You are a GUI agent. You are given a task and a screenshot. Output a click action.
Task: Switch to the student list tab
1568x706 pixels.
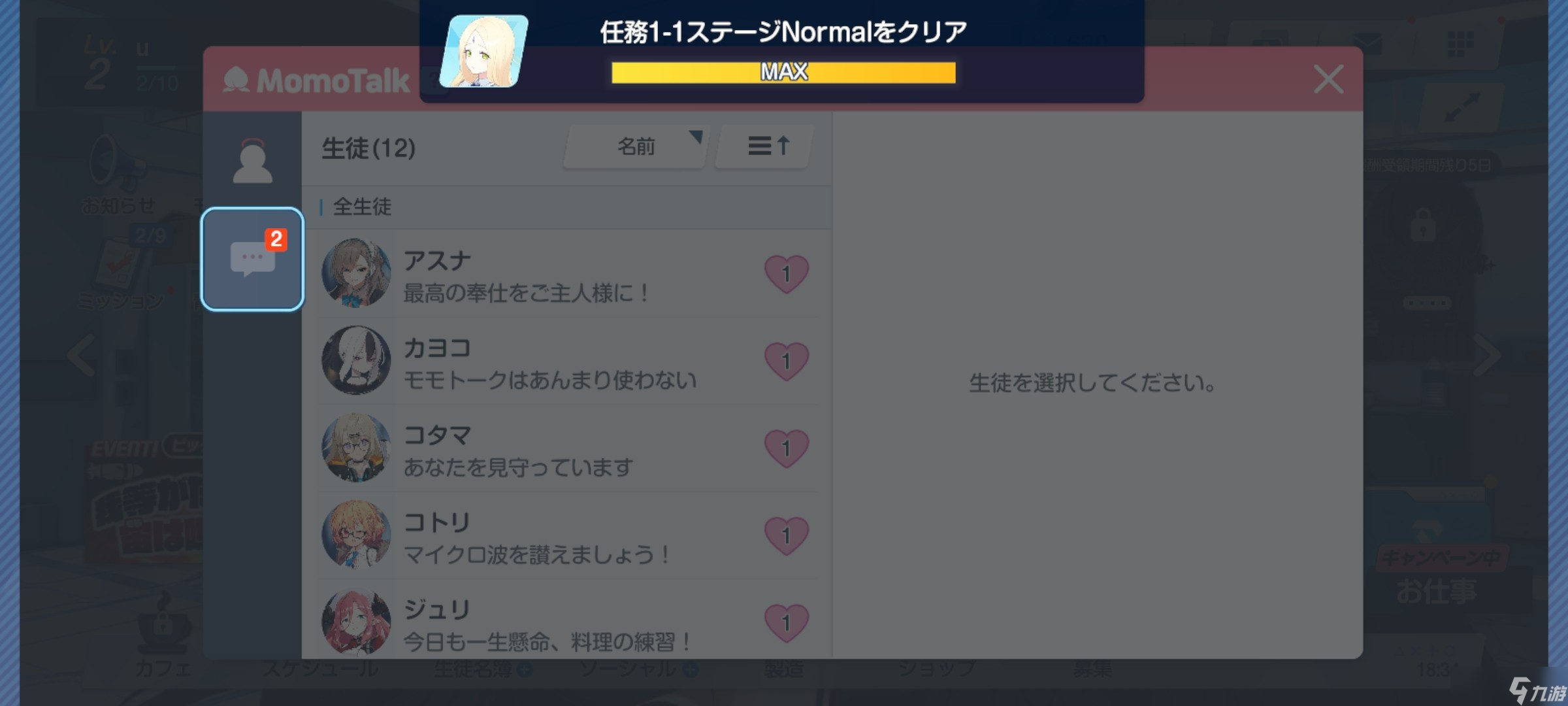[x=252, y=161]
